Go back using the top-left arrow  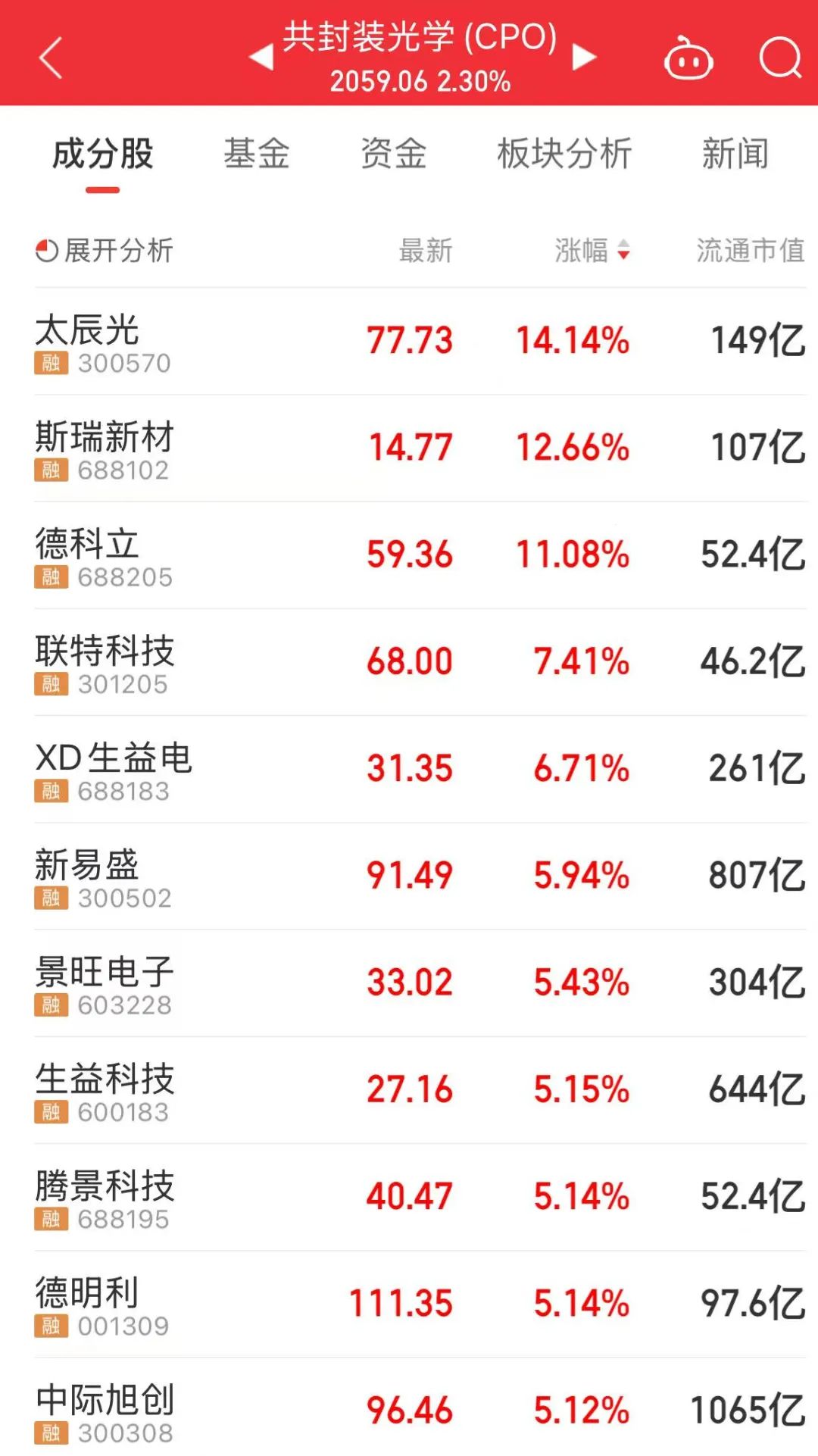pyautogui.click(x=50, y=58)
